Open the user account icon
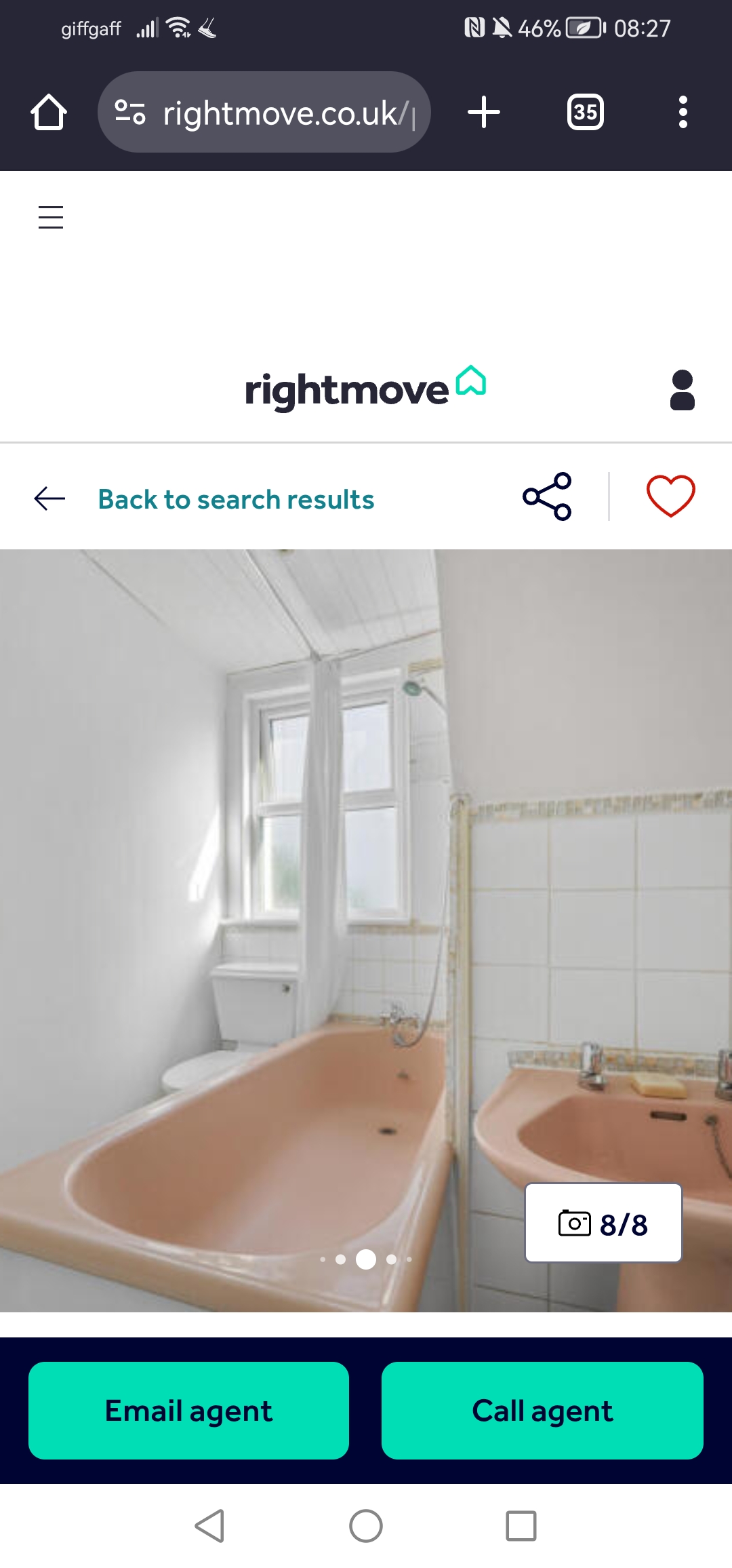Screen dimensions: 732x1568 (x=682, y=390)
